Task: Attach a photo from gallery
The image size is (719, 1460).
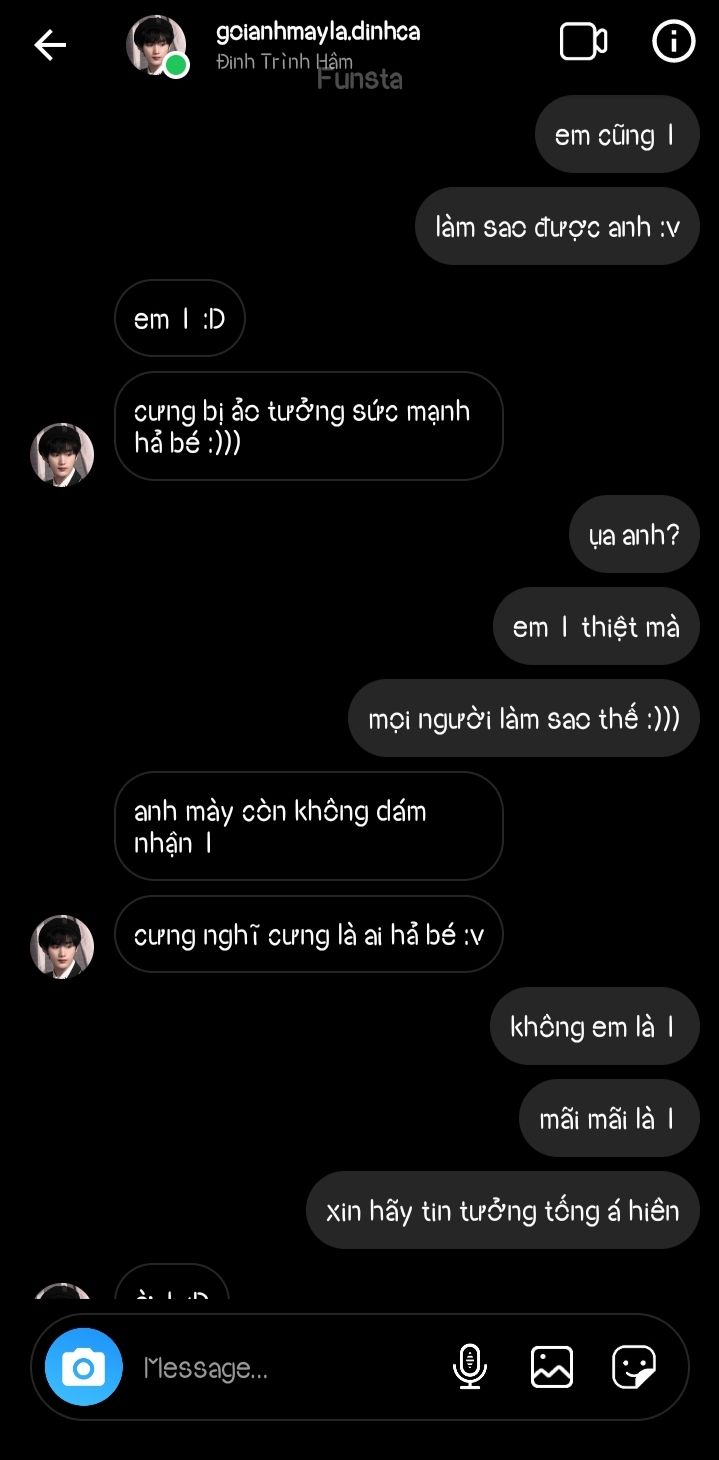Action: pyautogui.click(x=552, y=1367)
